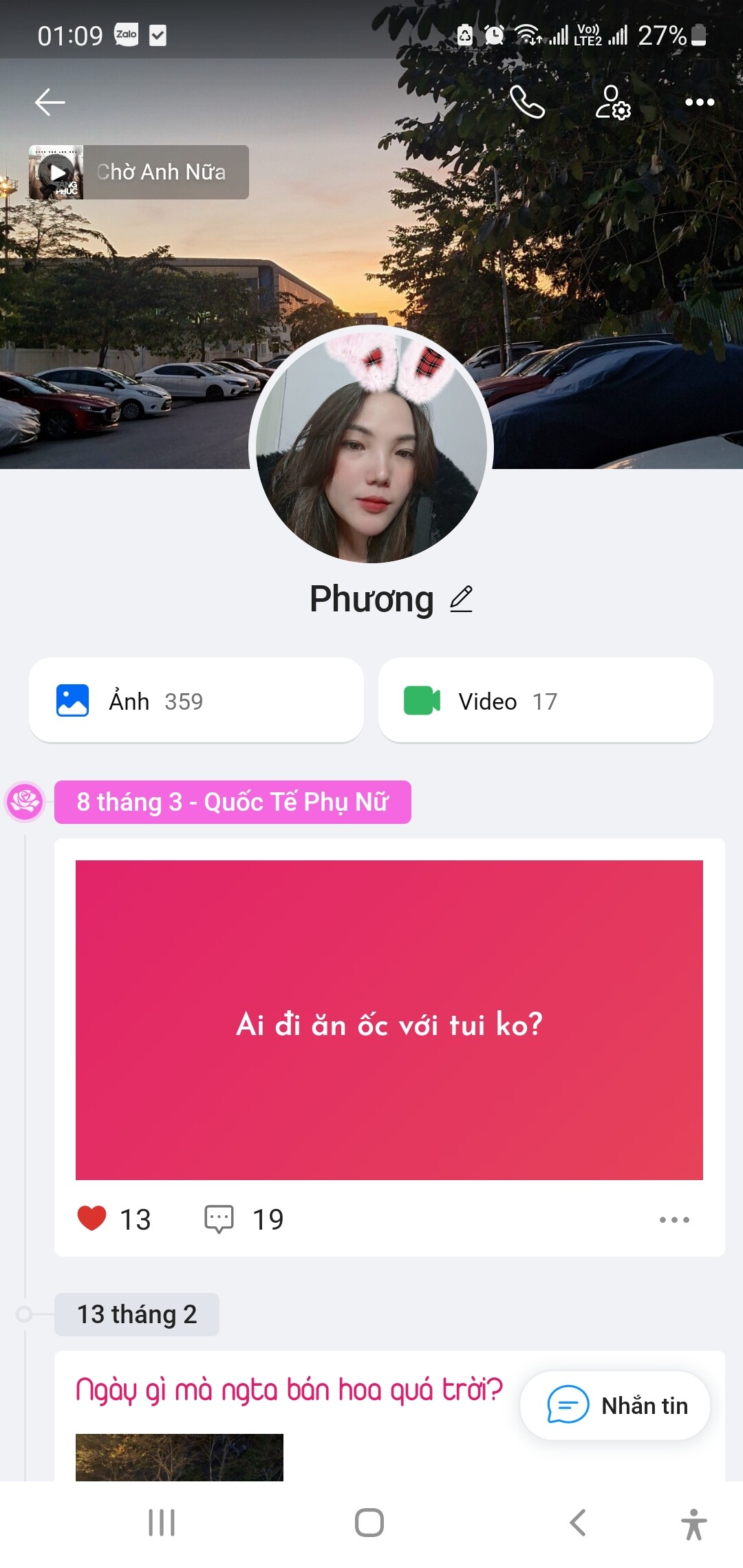
Task: Open photo in the 13 tháng 2 post
Action: (179, 1457)
